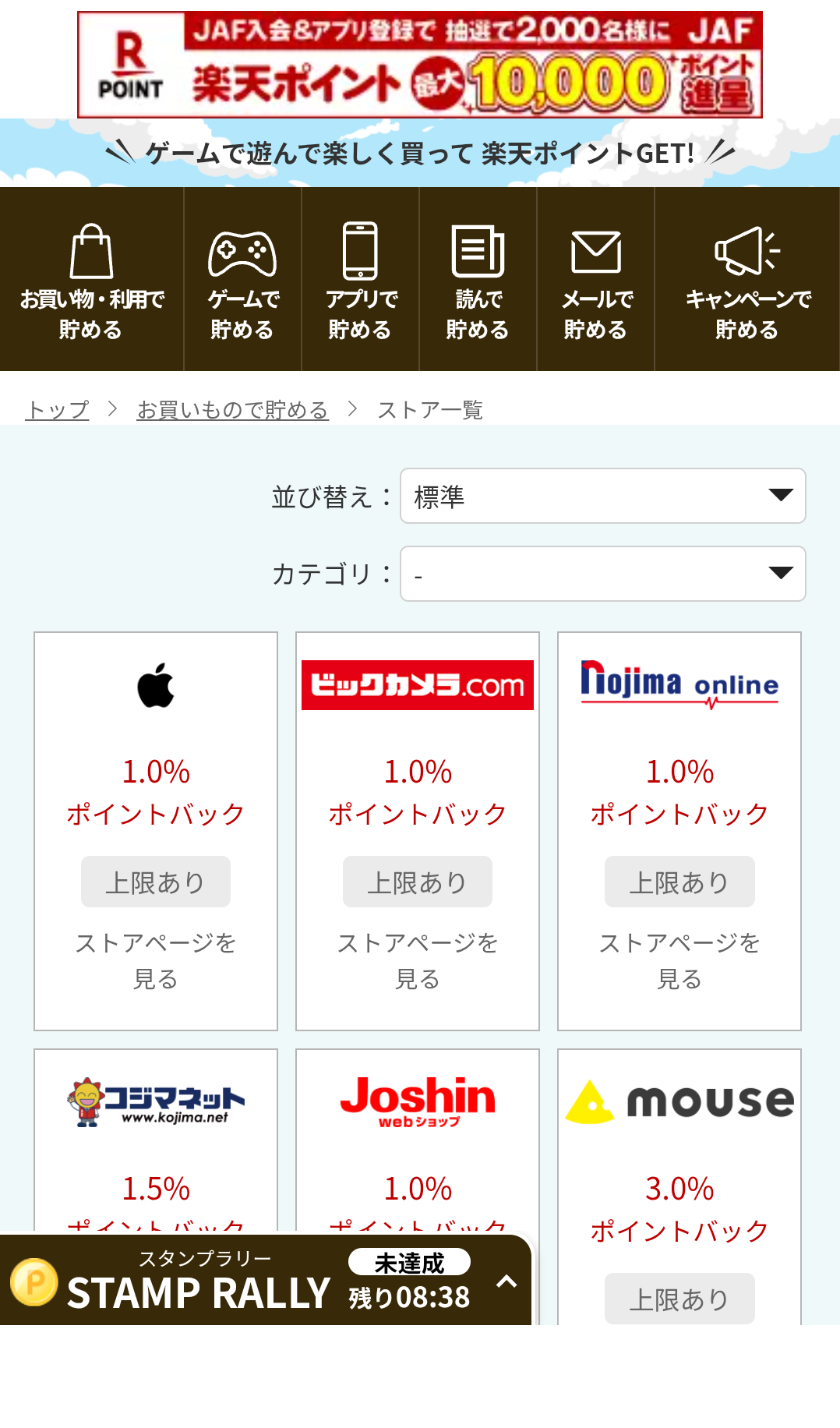Switch to メールで貯める section
Image resolution: width=840 pixels, height=1428 pixels.
tap(595, 279)
